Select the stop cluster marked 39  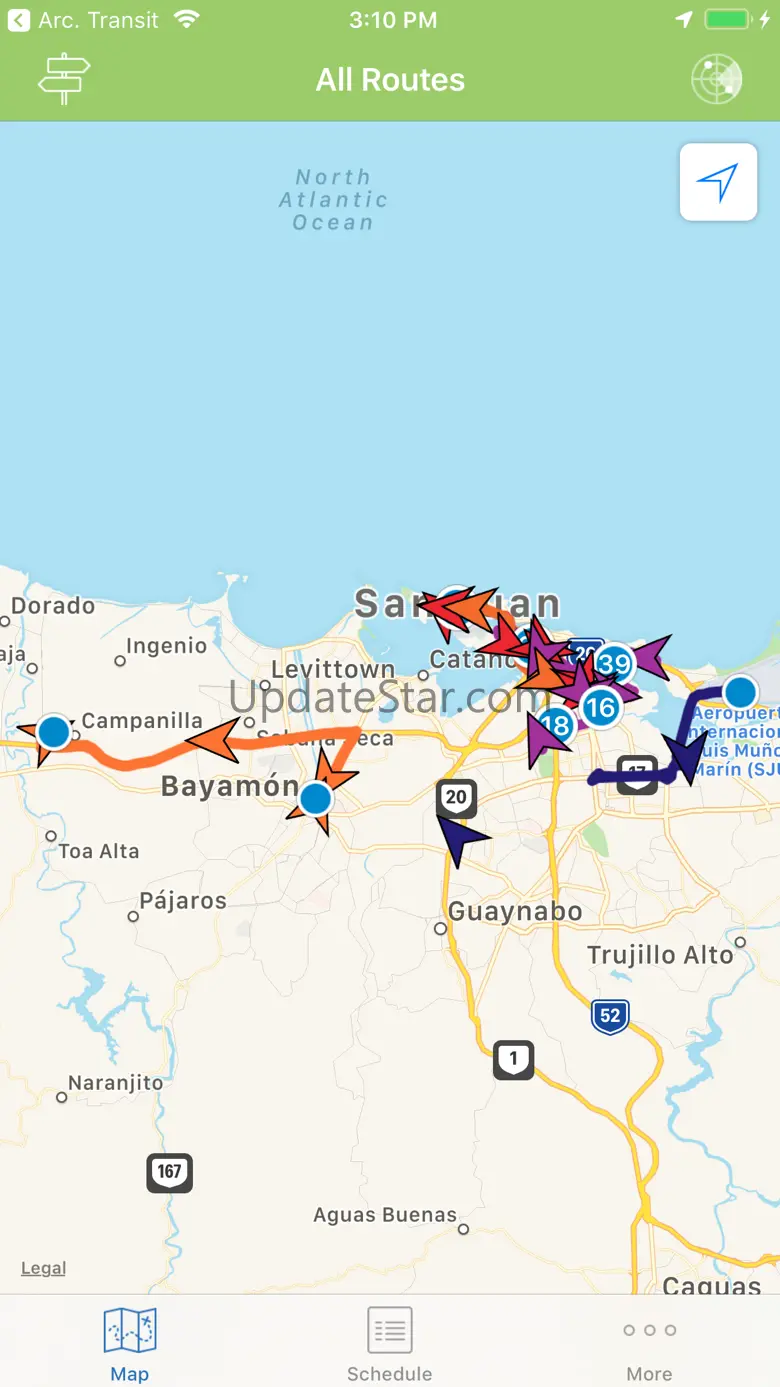(615, 664)
